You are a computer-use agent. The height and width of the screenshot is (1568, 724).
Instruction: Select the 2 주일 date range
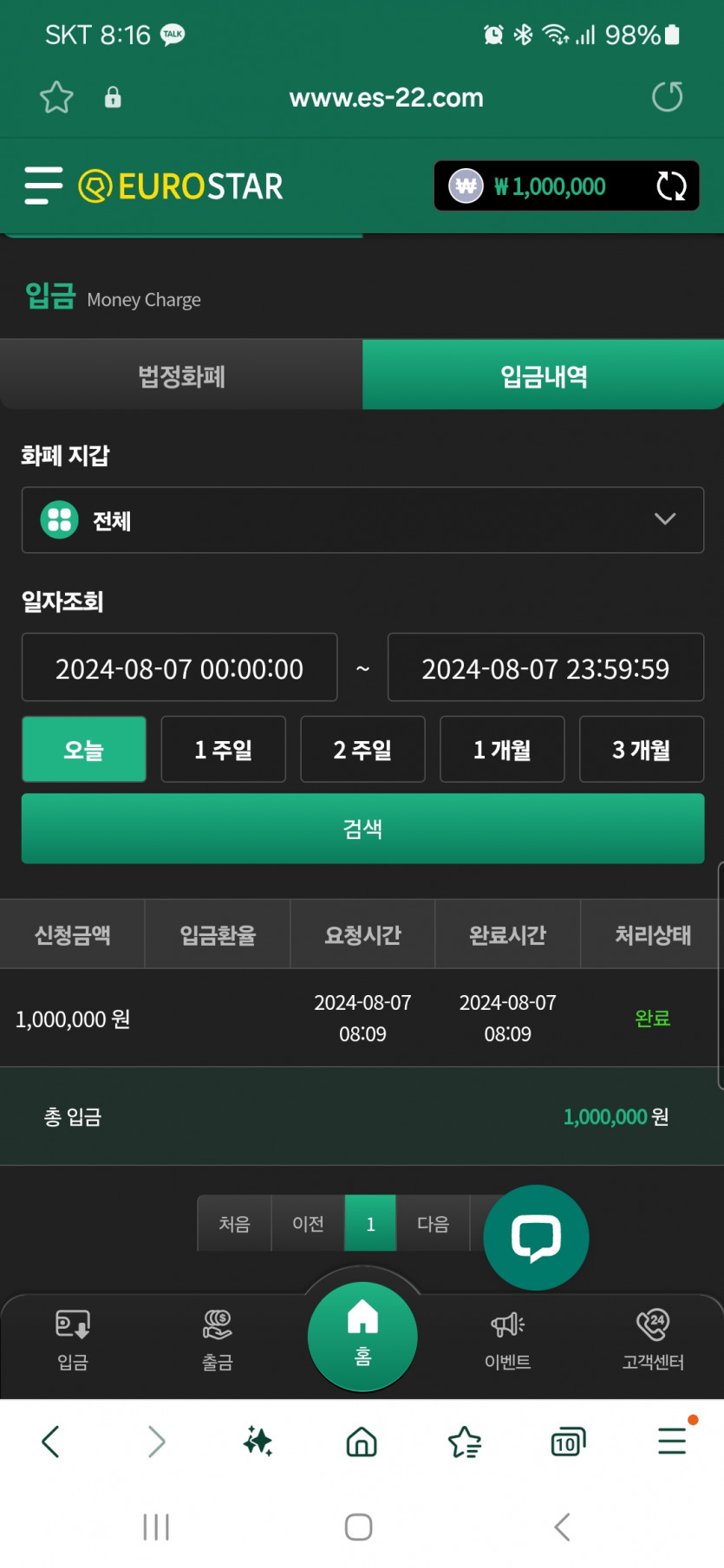point(362,750)
